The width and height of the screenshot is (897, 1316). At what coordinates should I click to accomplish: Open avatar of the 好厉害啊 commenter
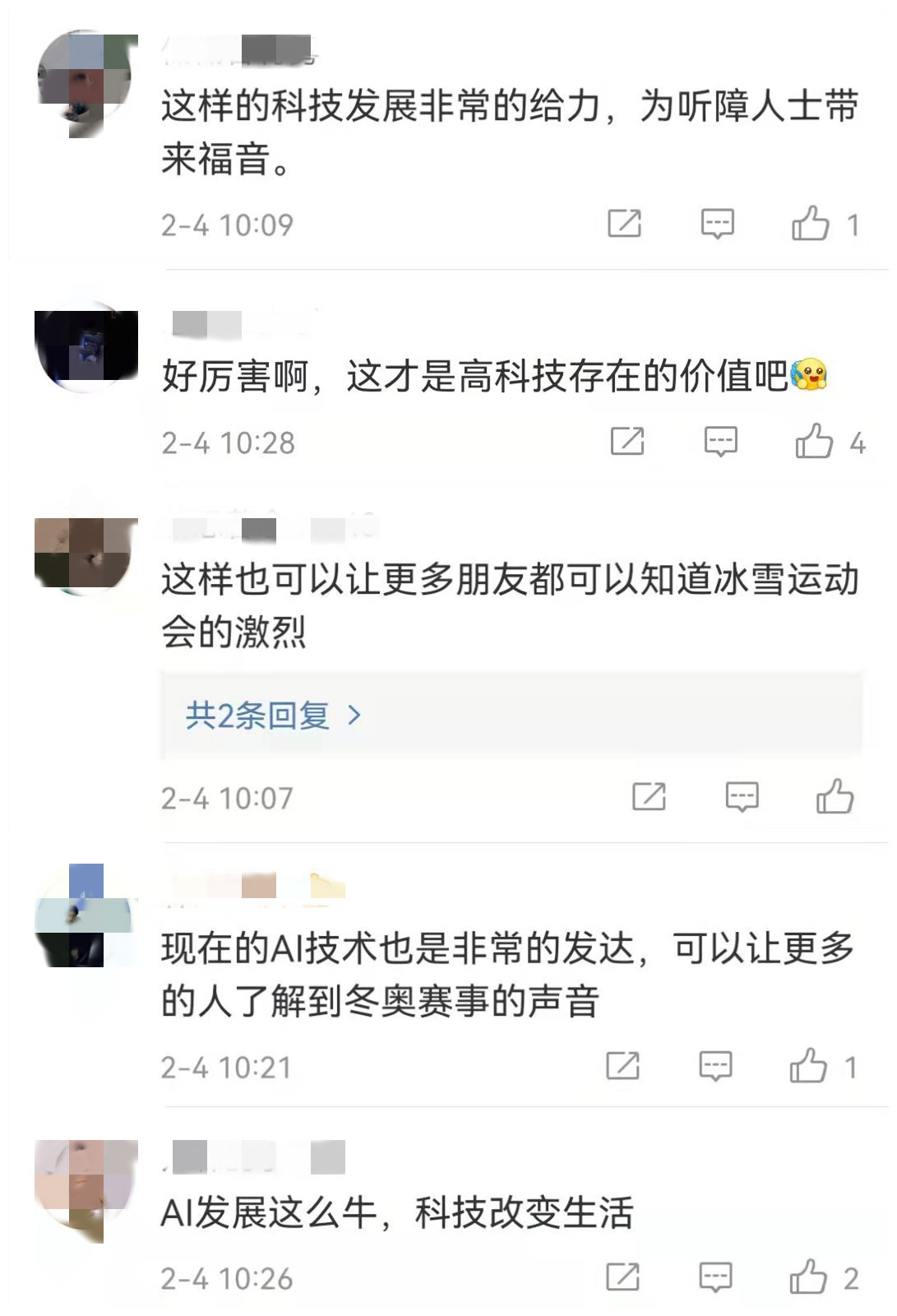[x=86, y=347]
